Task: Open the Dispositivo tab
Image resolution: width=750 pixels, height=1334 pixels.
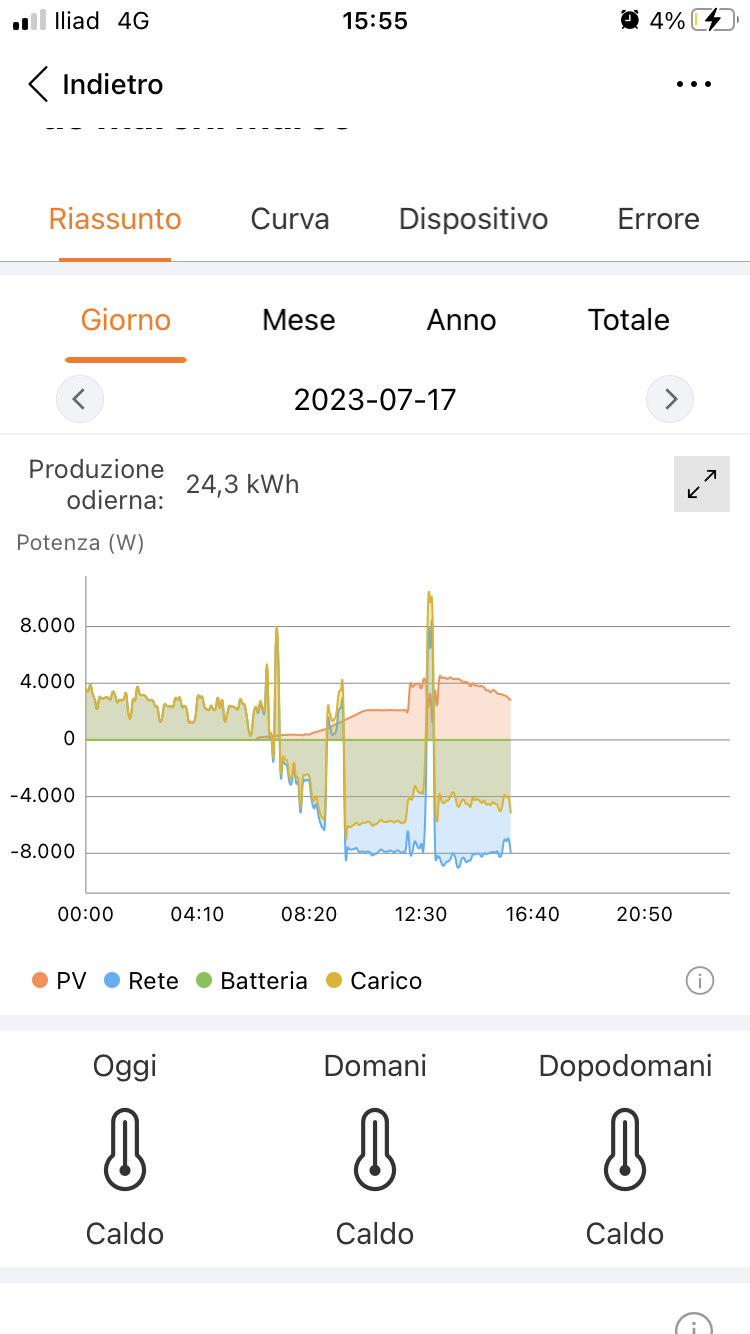Action: (473, 219)
